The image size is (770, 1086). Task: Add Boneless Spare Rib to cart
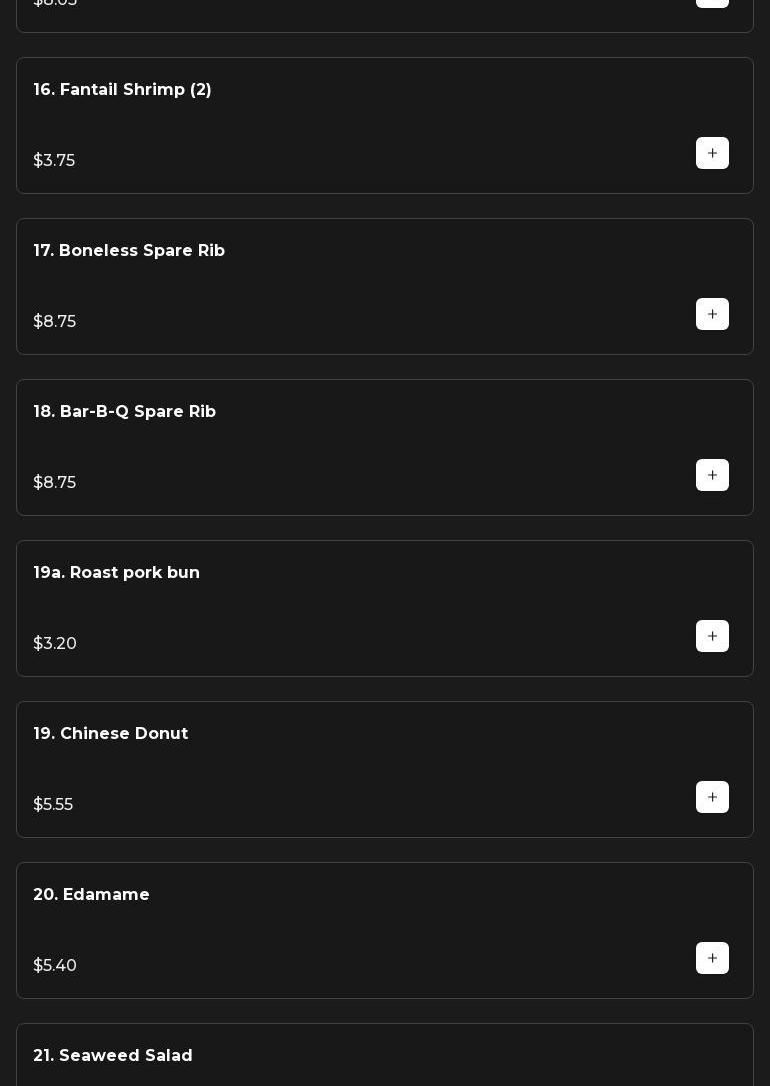point(712,314)
